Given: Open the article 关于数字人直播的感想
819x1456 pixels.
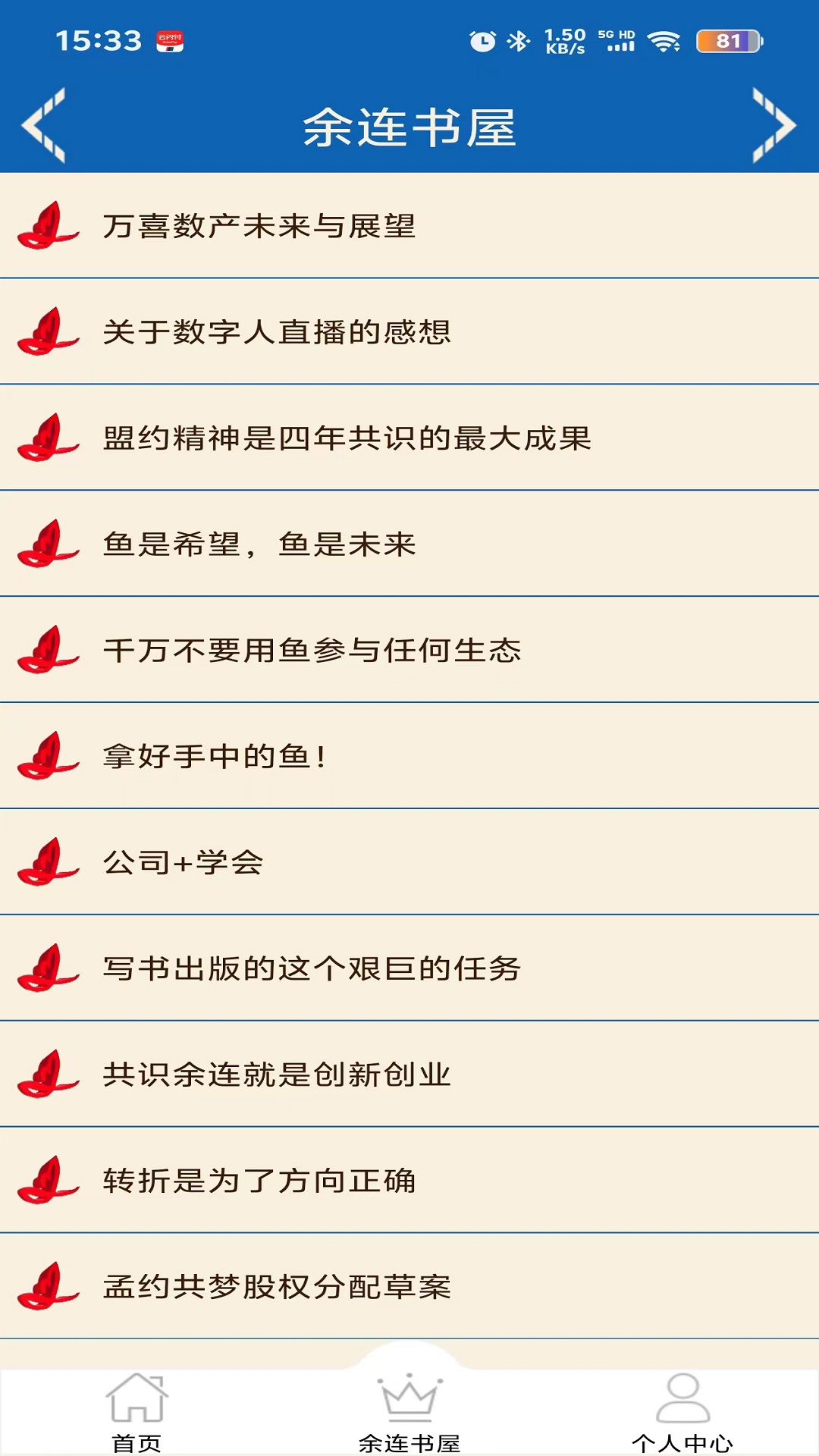Looking at the screenshot, I should tap(277, 333).
